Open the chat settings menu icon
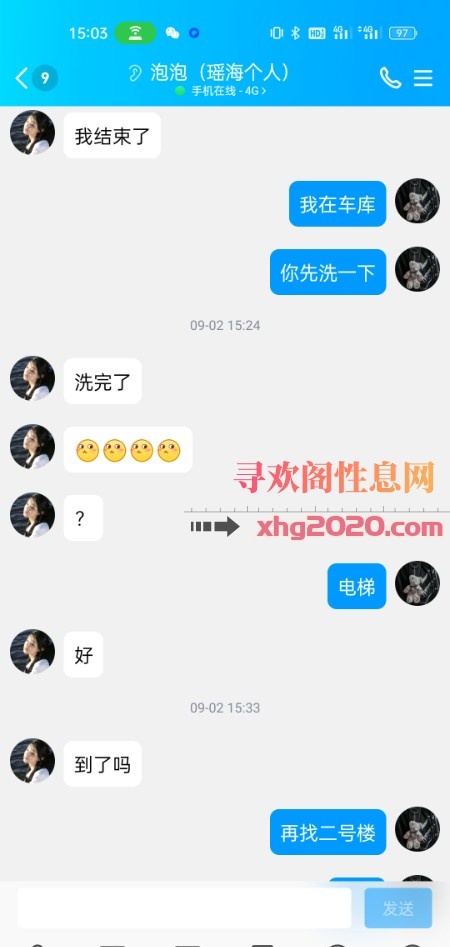 pyautogui.click(x=423, y=78)
